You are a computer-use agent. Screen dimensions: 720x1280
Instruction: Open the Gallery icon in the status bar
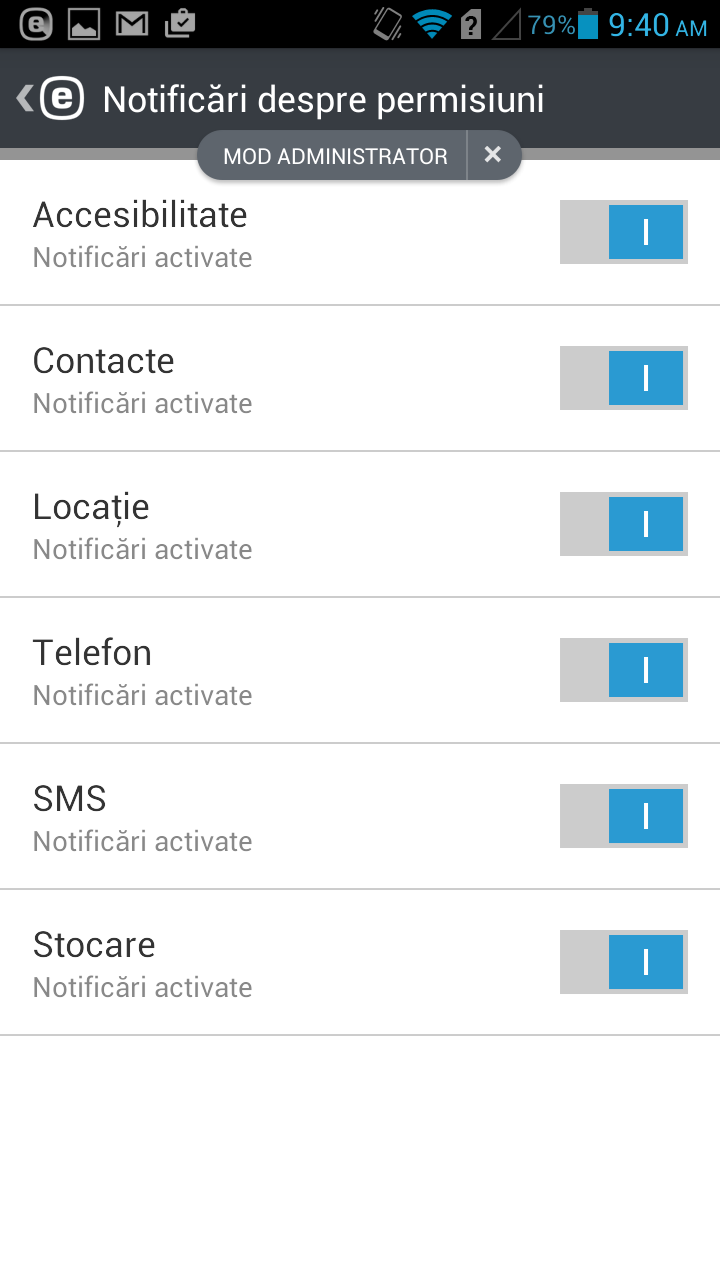(84, 22)
